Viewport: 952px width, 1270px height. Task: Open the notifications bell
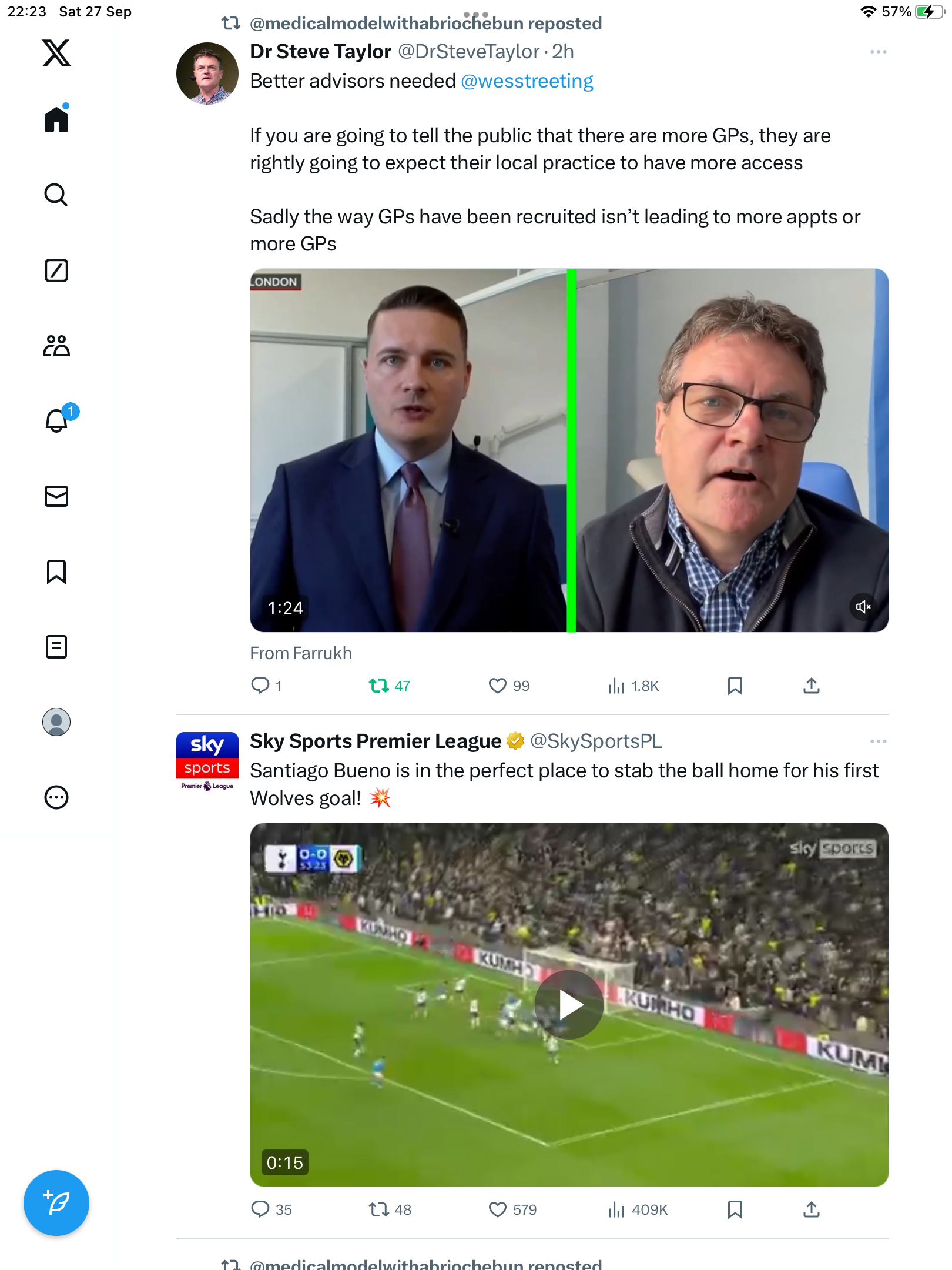56,420
